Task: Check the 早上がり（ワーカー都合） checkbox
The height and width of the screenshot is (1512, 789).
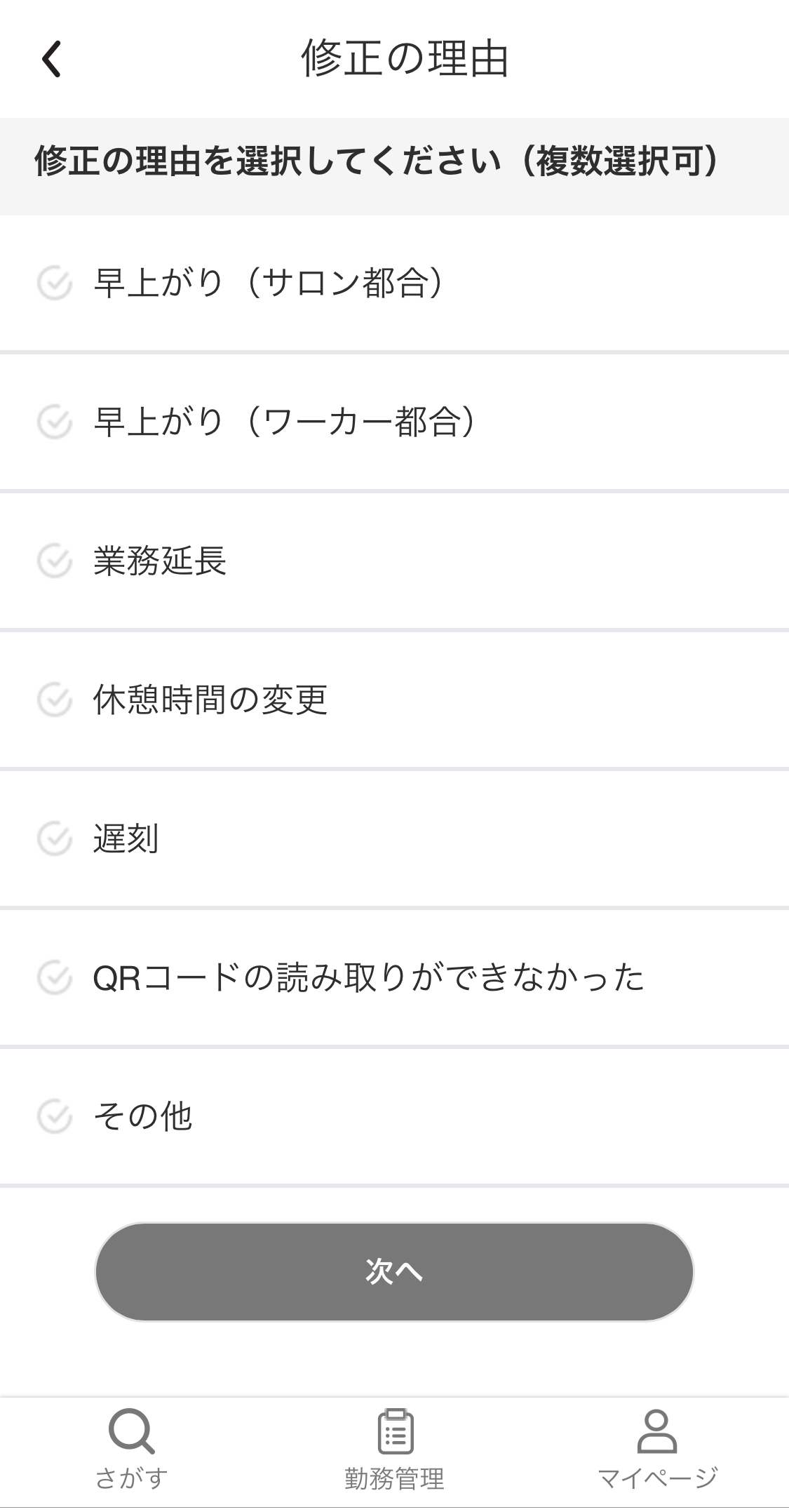Action: [56, 421]
